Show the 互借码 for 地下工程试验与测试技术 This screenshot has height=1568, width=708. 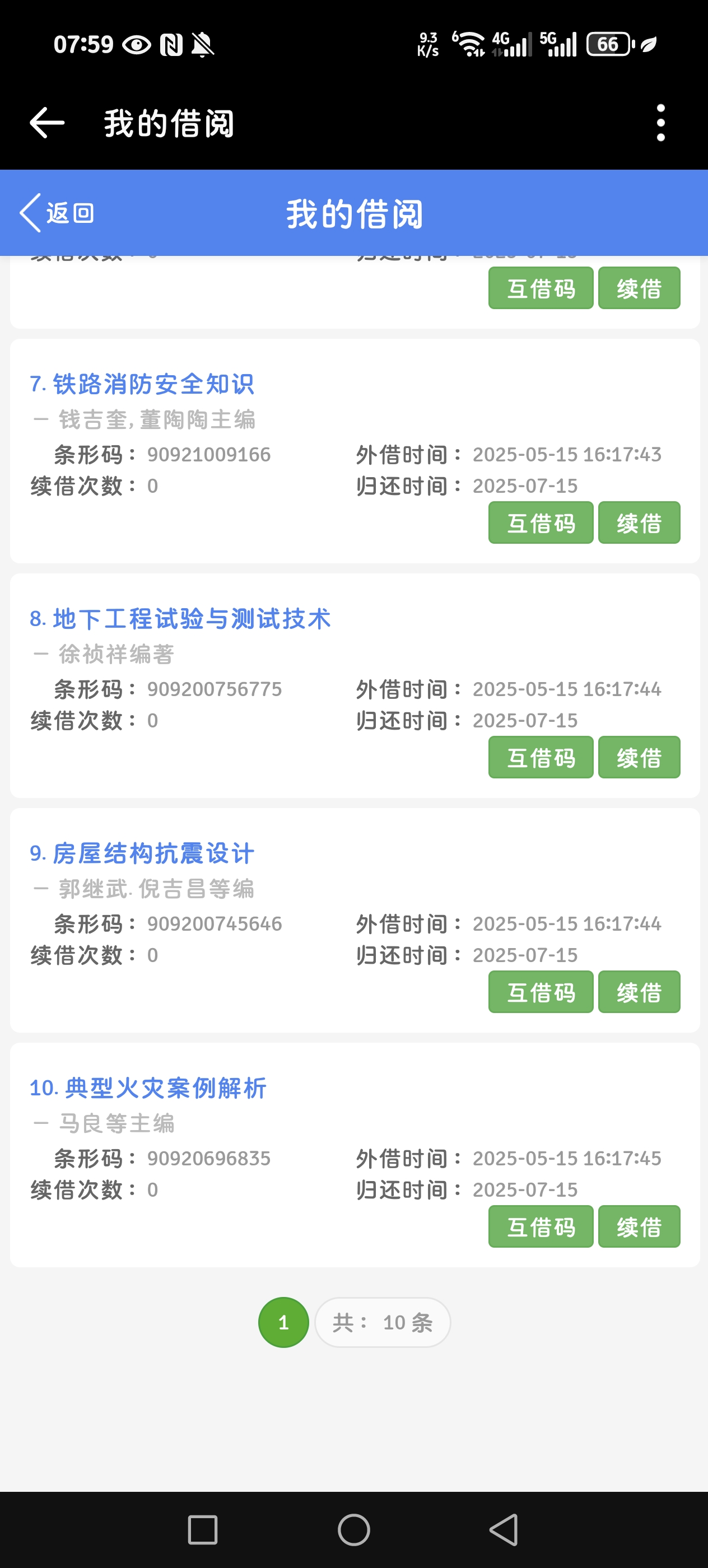coord(540,757)
